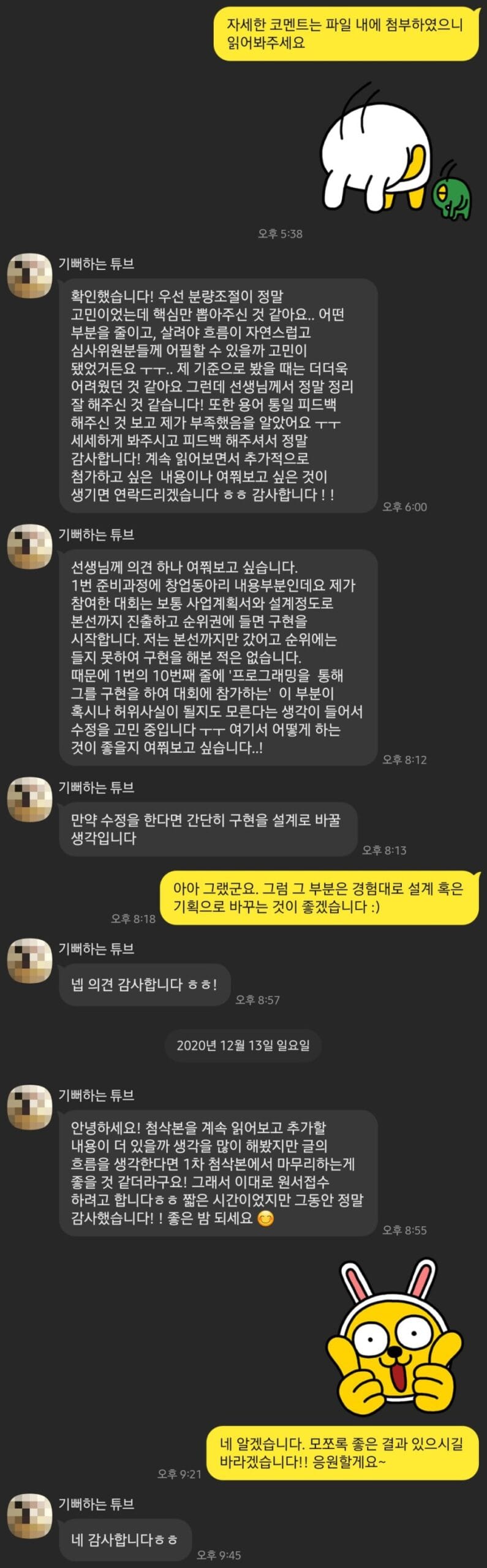
Task: Open avatar beside the last '네 감사합니다' message
Action: pyautogui.click(x=29, y=1516)
